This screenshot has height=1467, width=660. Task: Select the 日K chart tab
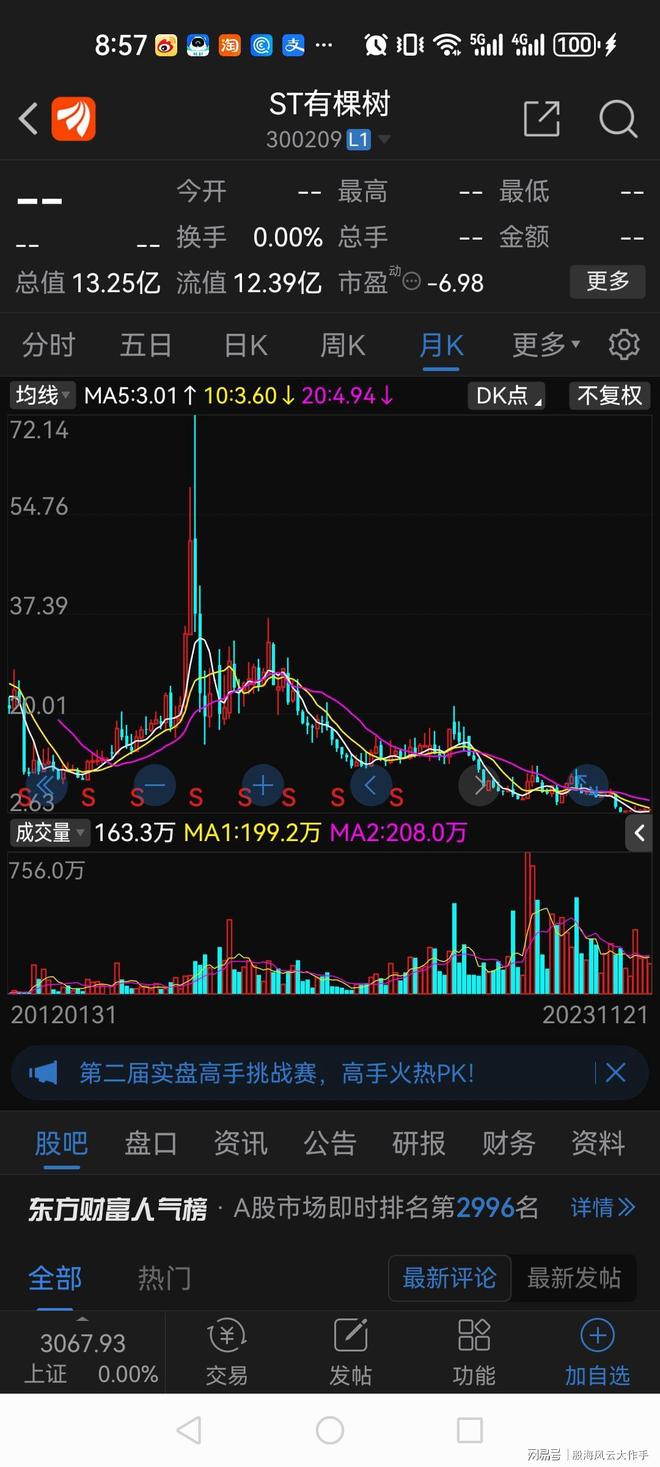246,345
